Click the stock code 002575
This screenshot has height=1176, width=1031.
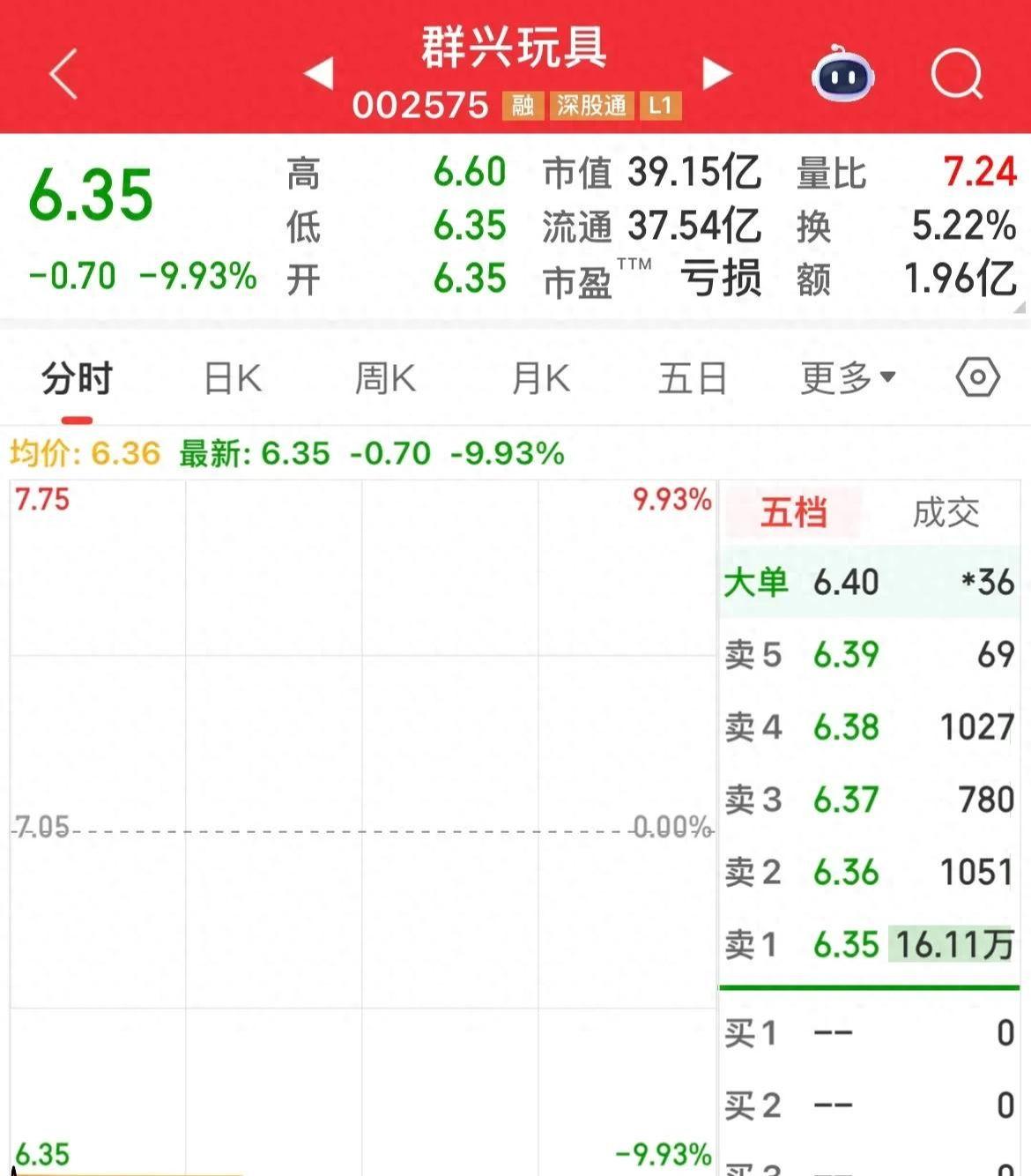coord(420,105)
